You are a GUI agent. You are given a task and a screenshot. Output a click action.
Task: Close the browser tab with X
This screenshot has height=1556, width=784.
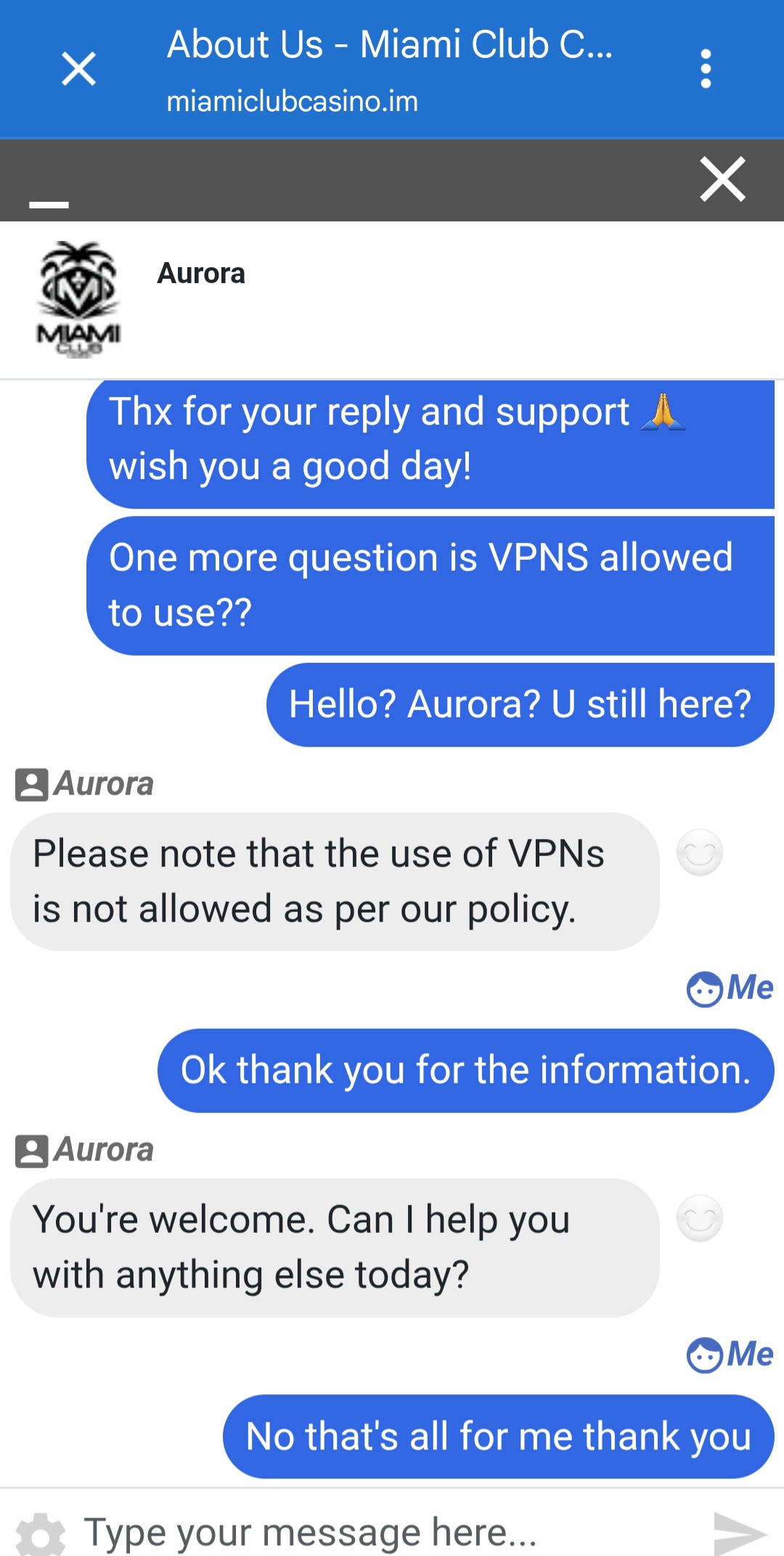[x=78, y=69]
